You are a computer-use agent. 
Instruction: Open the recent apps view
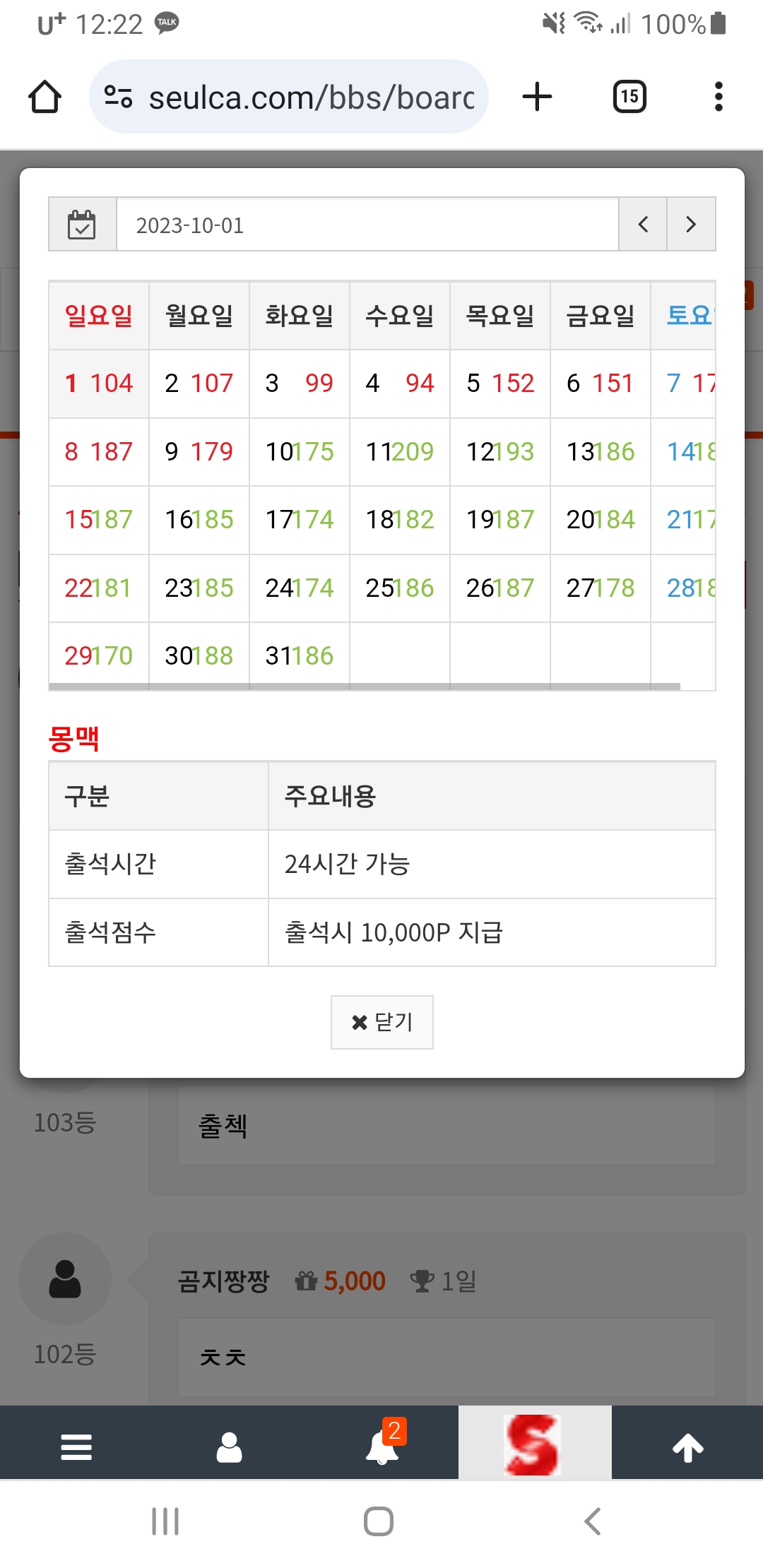pyautogui.click(x=165, y=1521)
